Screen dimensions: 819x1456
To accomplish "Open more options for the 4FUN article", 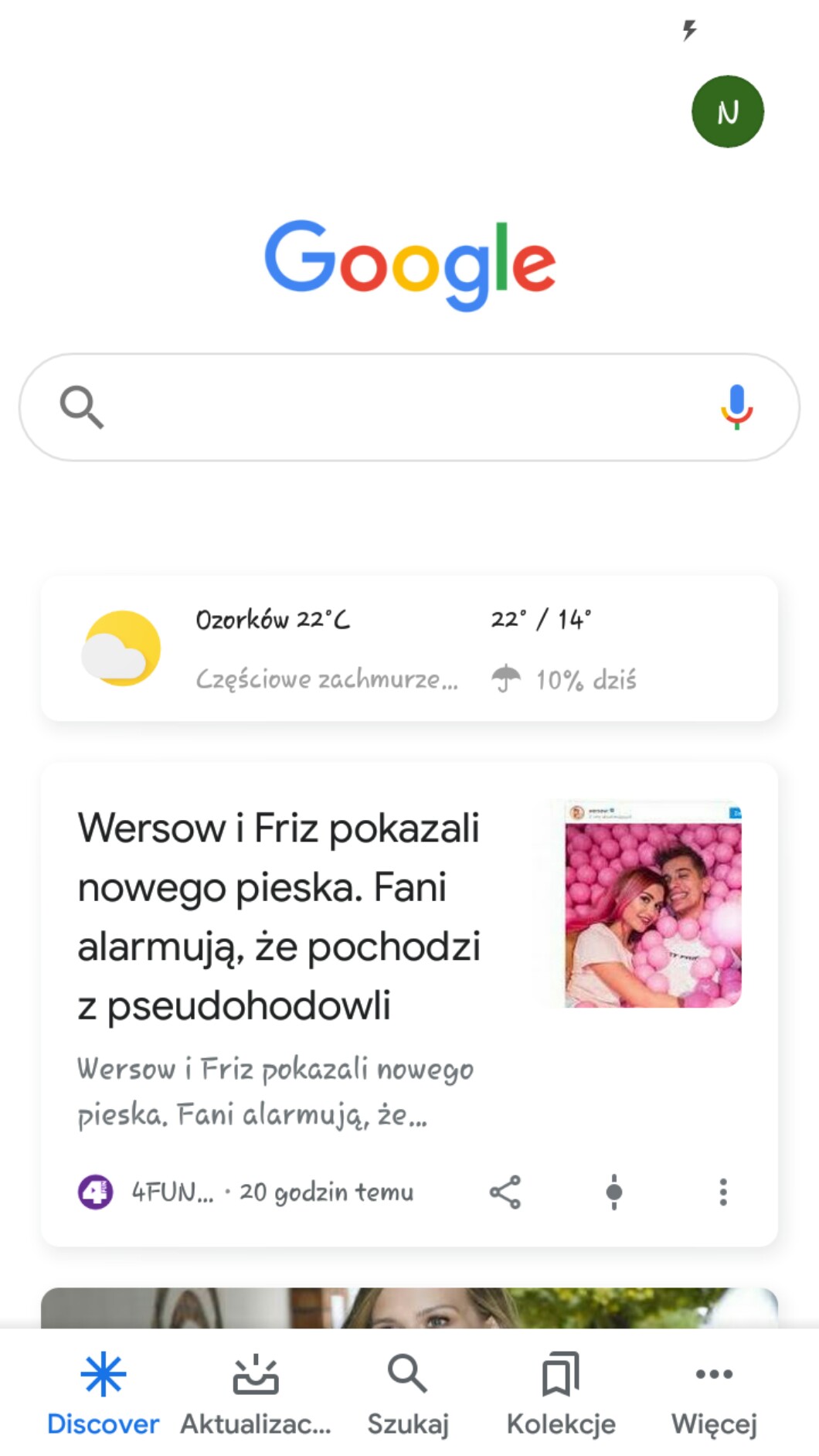I will click(x=723, y=1192).
